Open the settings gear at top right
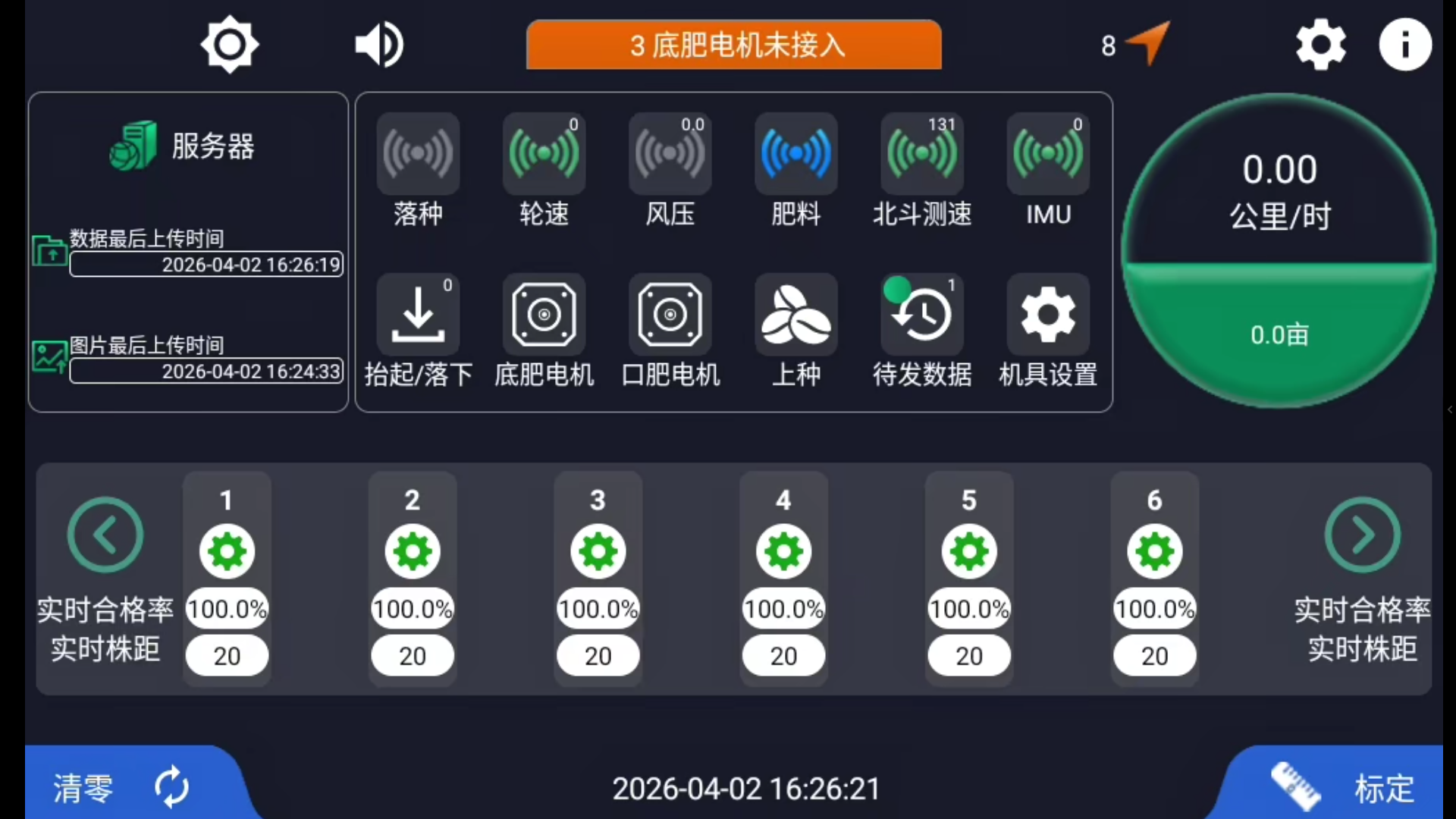Screen dimensions: 1456x819 (1320, 45)
